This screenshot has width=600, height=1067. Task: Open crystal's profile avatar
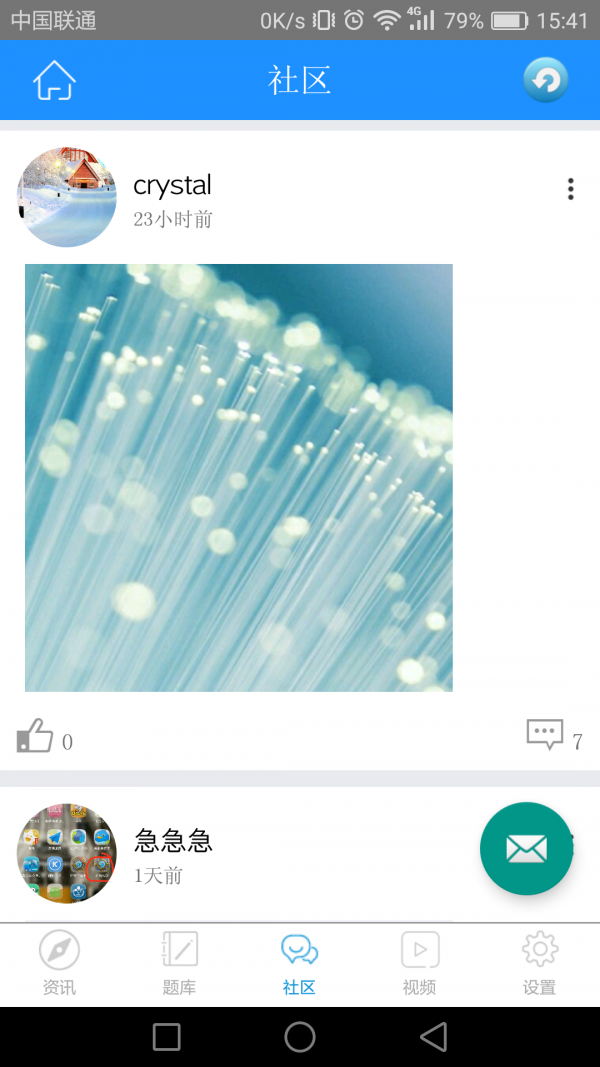pos(67,197)
